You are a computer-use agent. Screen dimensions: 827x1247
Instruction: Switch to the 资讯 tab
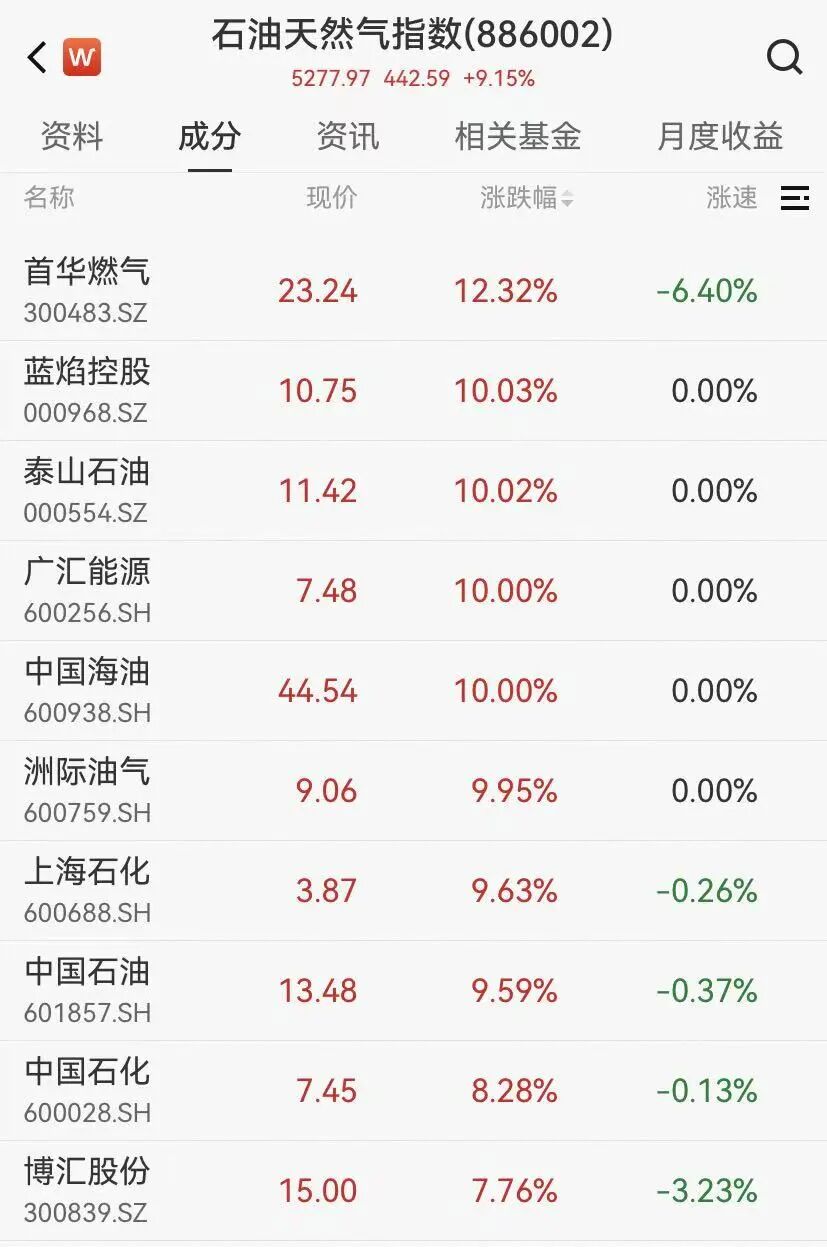[347, 136]
